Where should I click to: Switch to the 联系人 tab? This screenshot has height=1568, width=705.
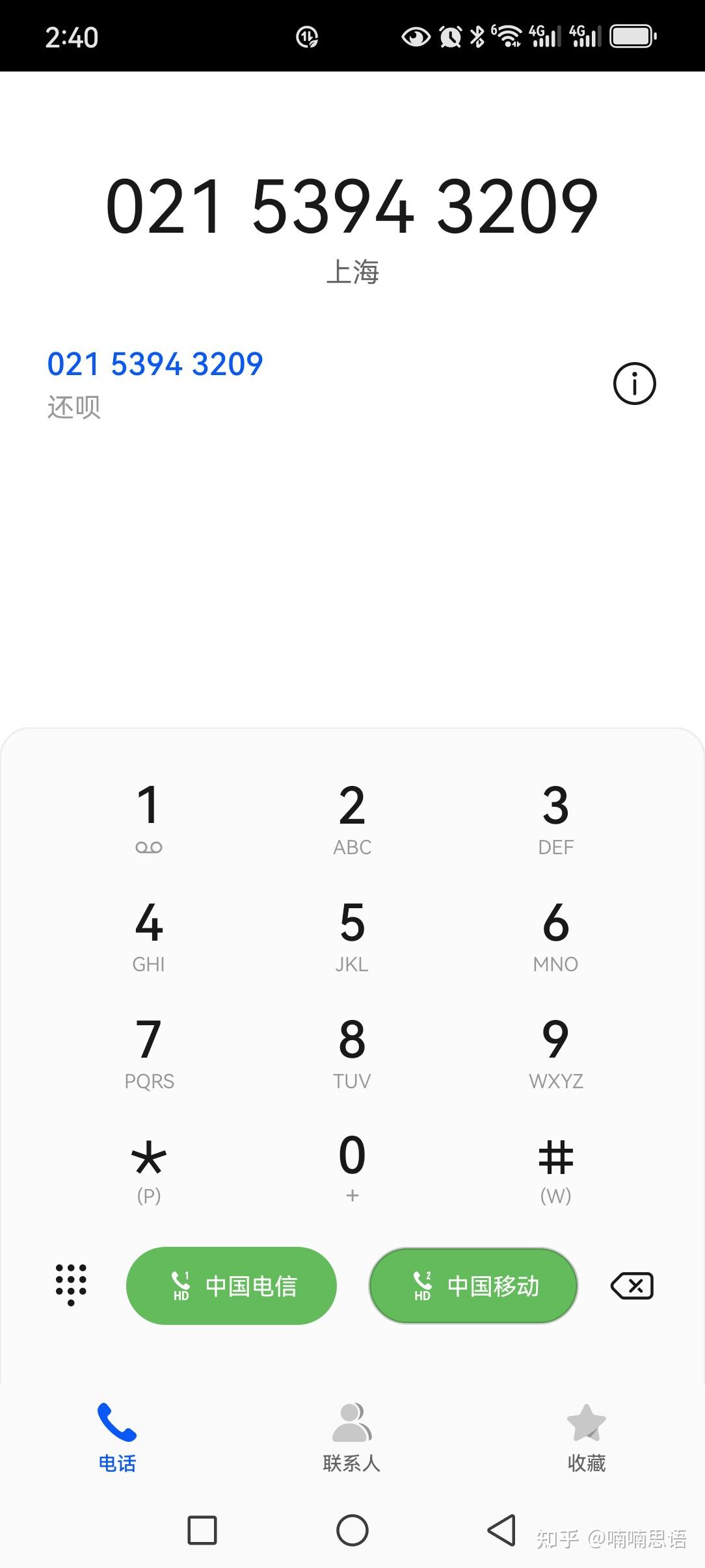[352, 1438]
